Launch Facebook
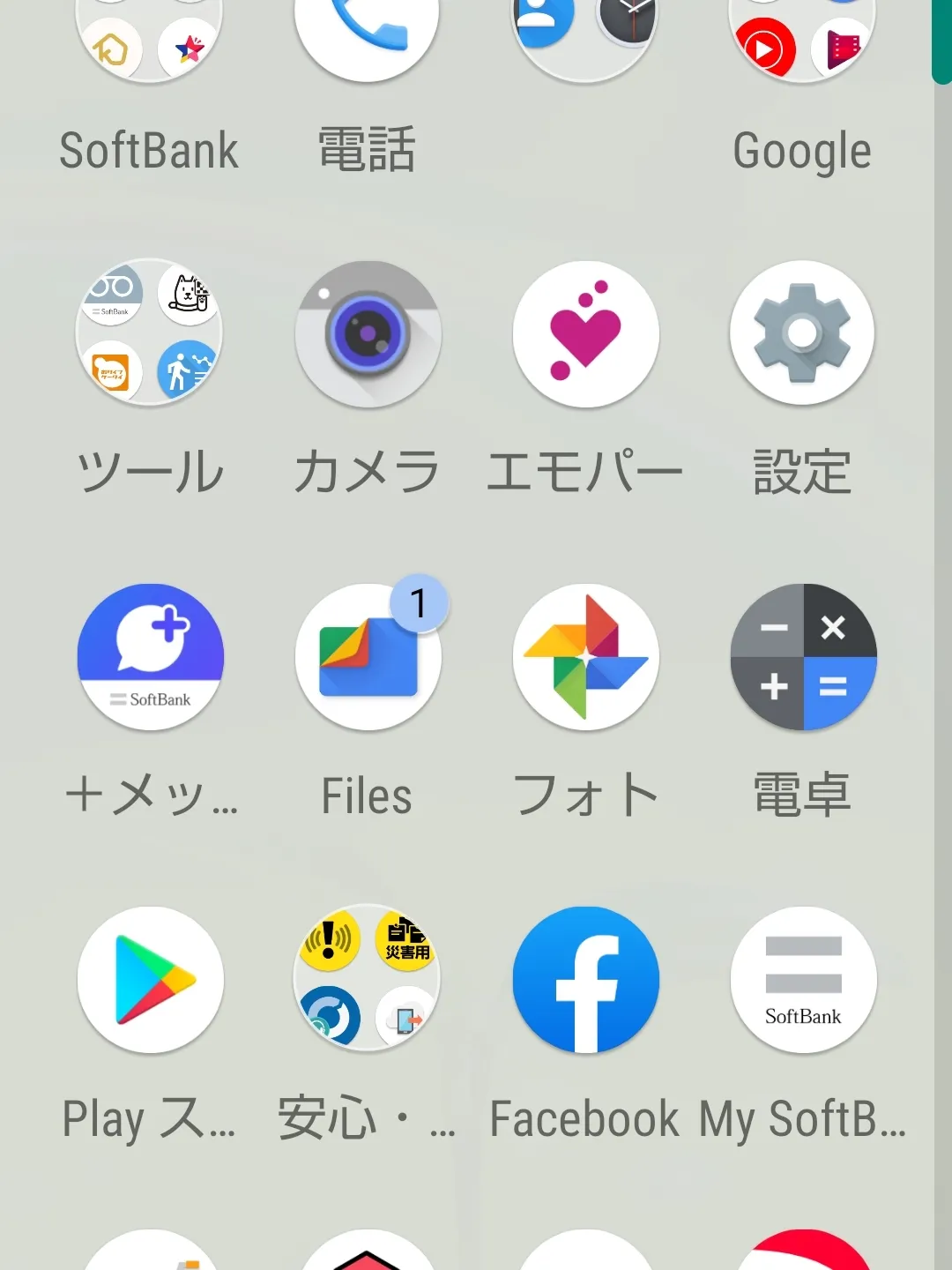 point(585,980)
